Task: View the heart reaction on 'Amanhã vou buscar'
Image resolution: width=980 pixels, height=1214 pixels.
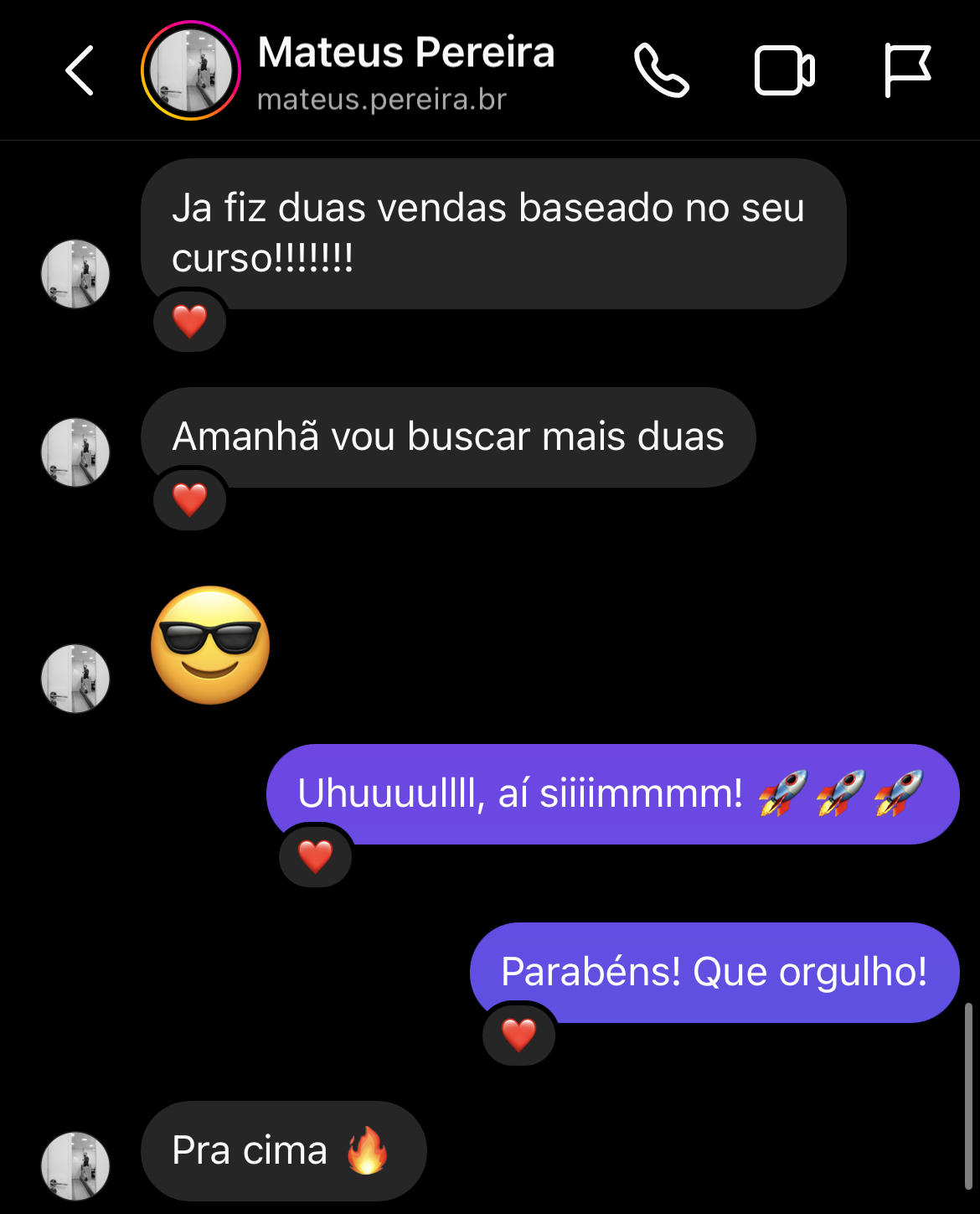Action: coord(190,500)
